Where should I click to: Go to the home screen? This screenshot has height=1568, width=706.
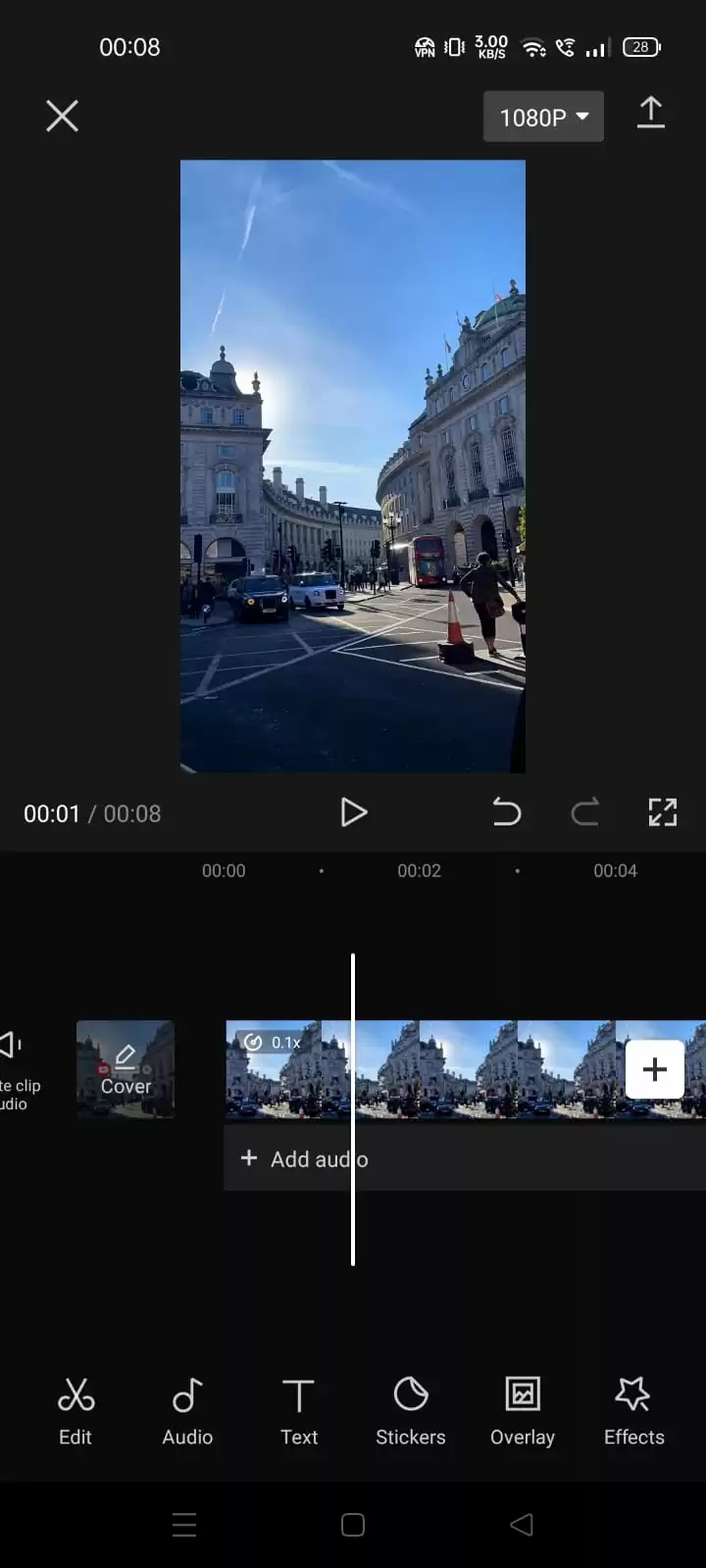click(x=353, y=1524)
